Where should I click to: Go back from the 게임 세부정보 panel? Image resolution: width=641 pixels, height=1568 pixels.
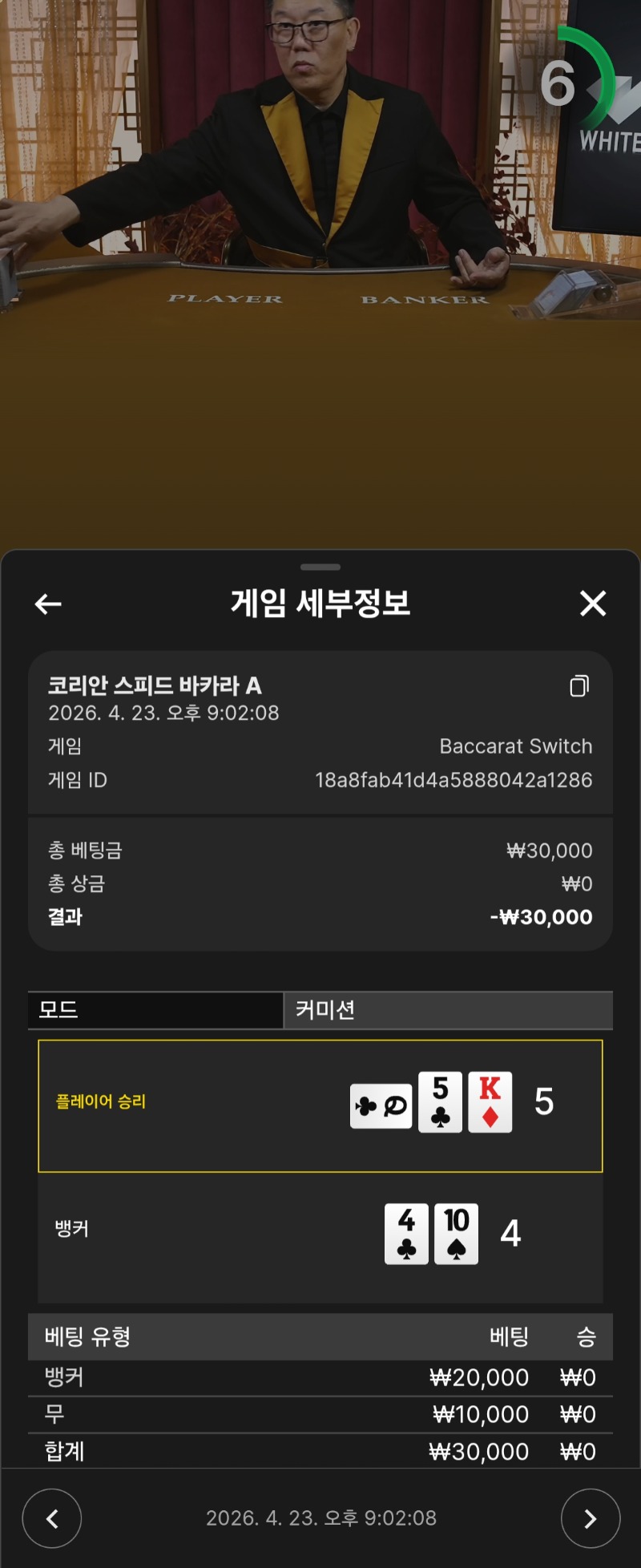coord(48,604)
